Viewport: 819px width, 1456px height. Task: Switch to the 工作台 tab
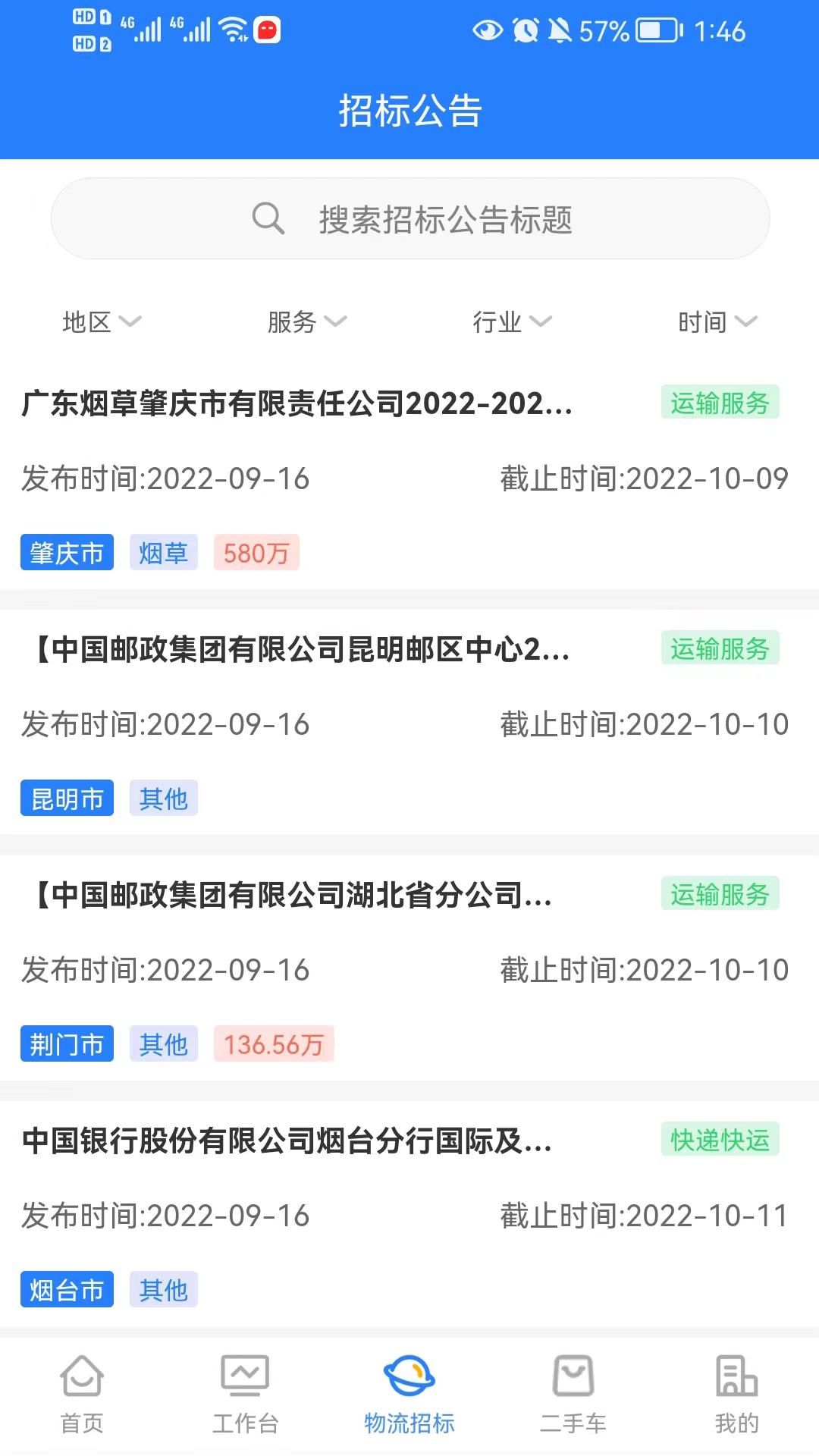[x=245, y=1395]
